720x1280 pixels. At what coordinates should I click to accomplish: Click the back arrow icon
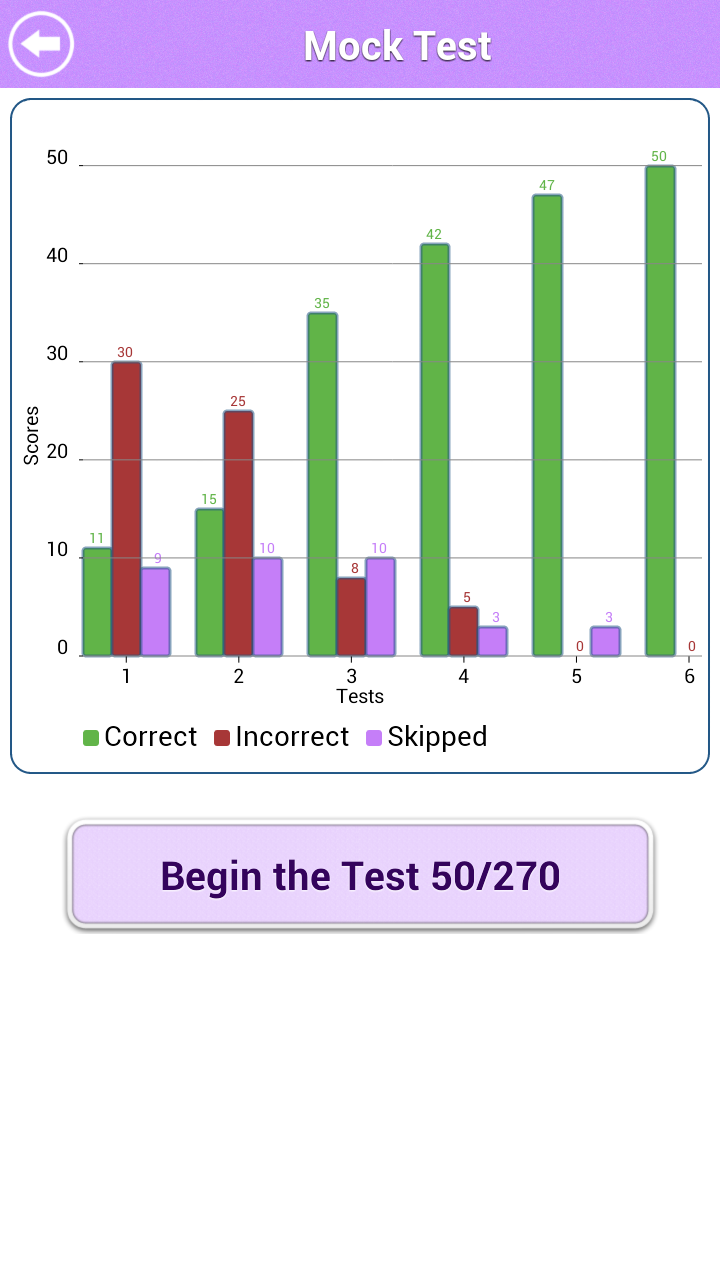[x=40, y=43]
